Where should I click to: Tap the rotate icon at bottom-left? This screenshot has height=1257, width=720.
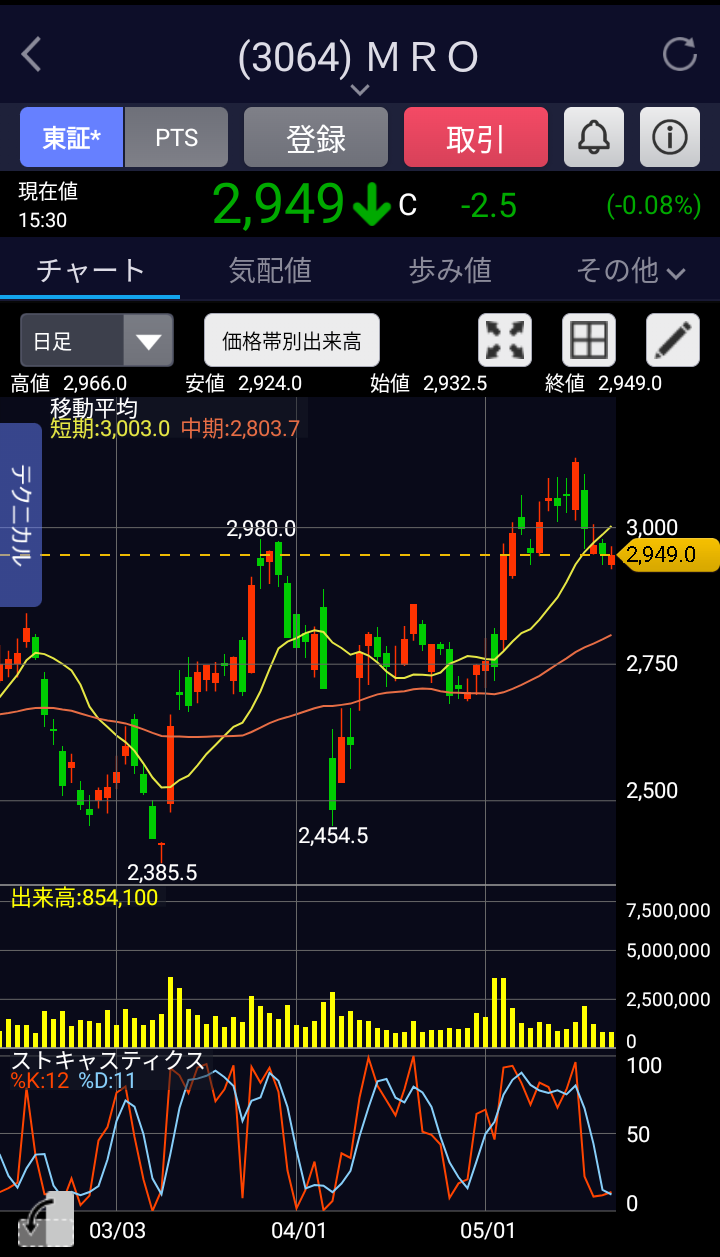tap(46, 1220)
